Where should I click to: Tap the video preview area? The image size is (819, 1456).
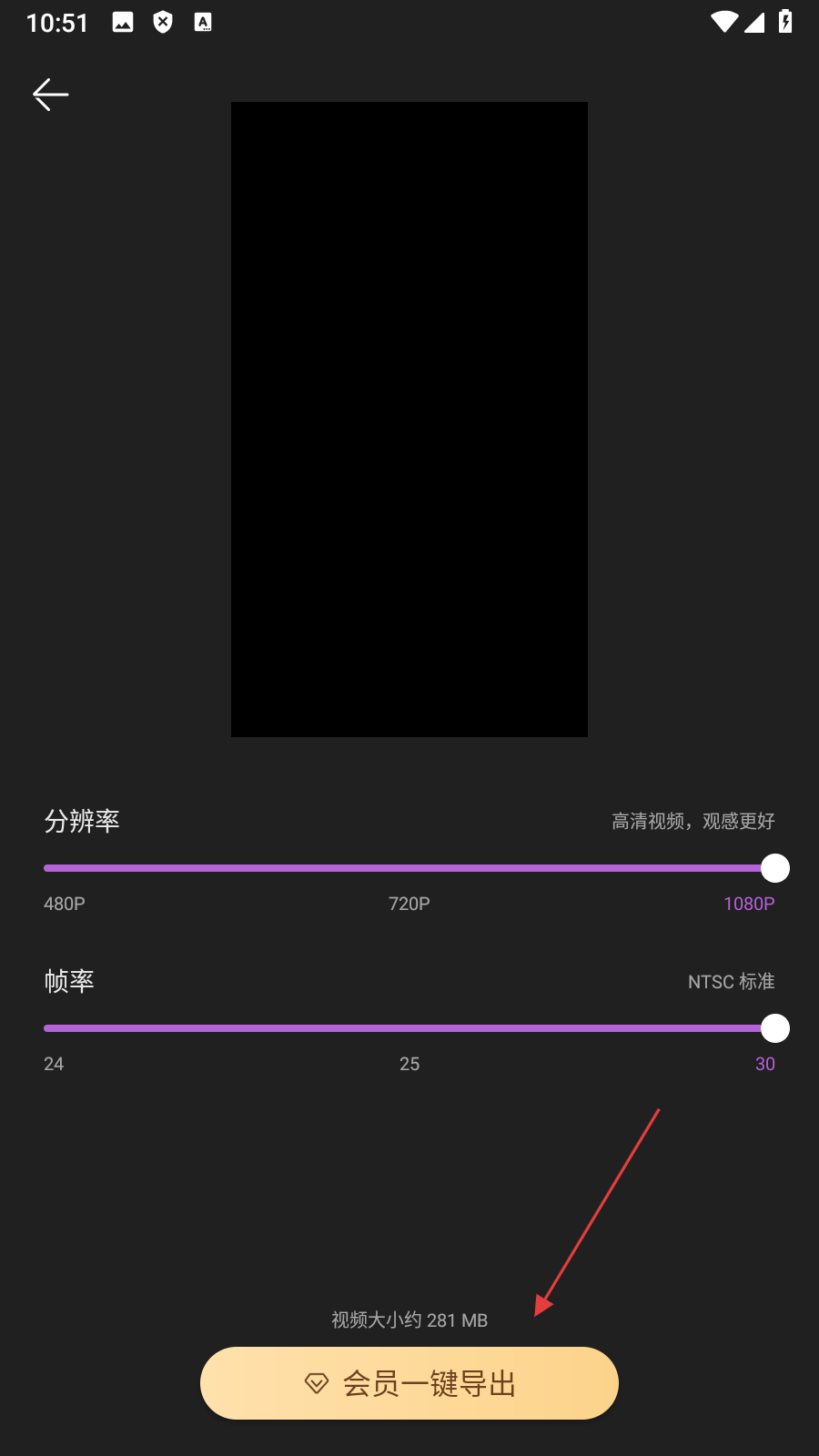409,419
